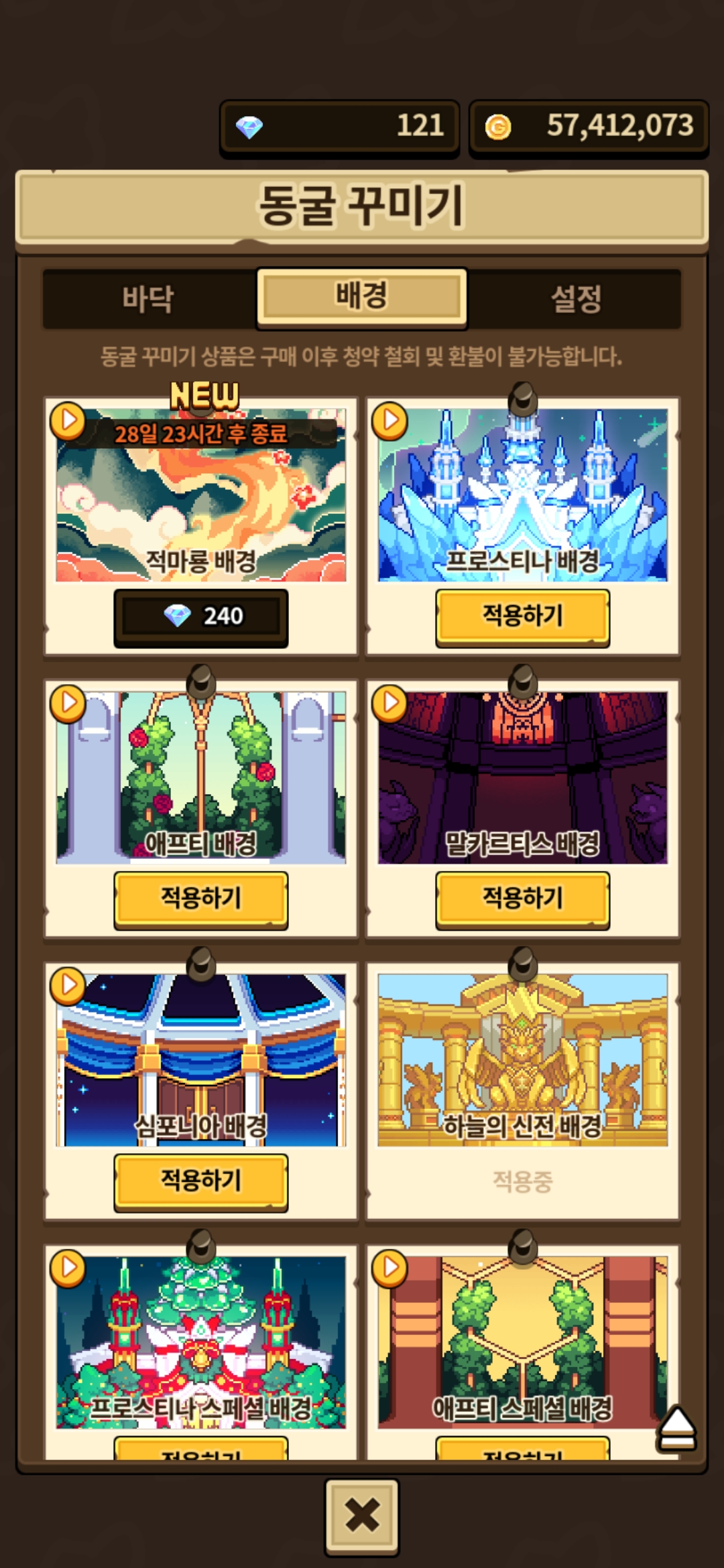This screenshot has width=724, height=1568.
Task: Apply the 프로스티나 배경 with 적용하기
Action: [x=522, y=616]
